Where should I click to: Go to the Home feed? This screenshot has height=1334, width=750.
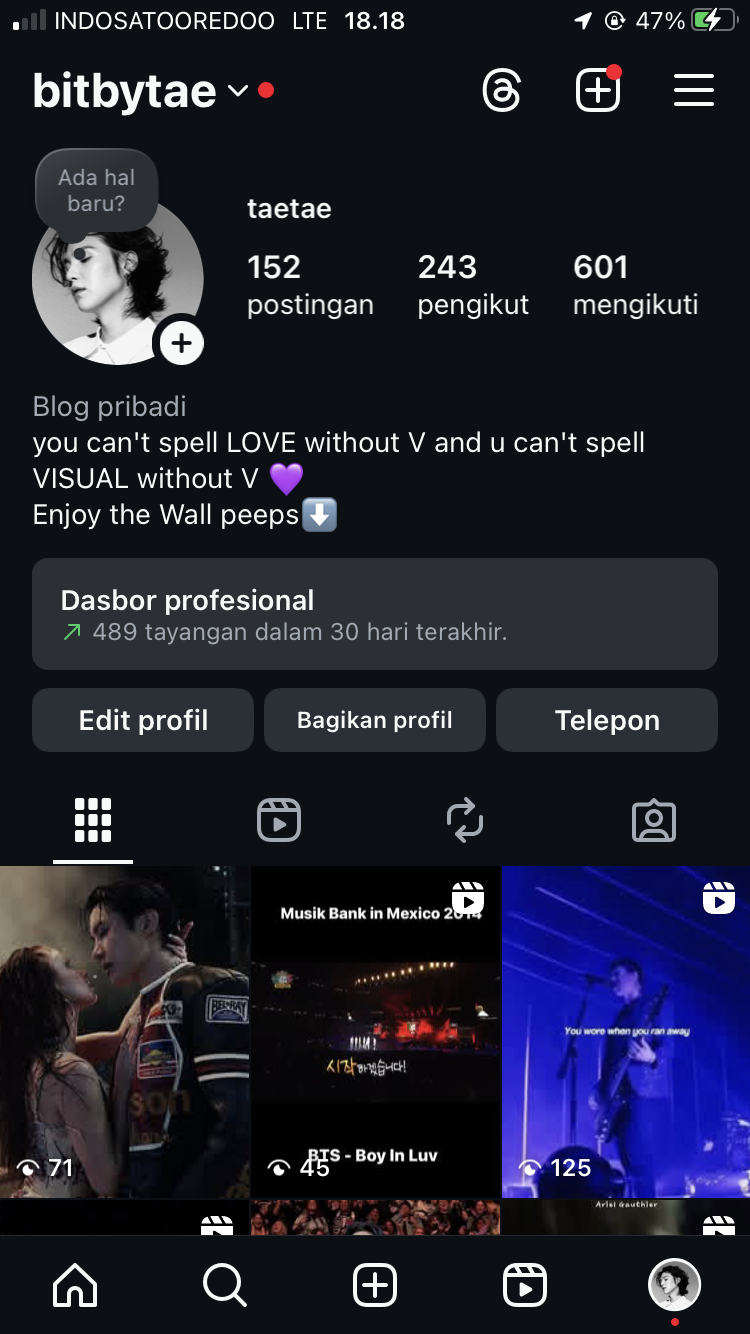75,1285
